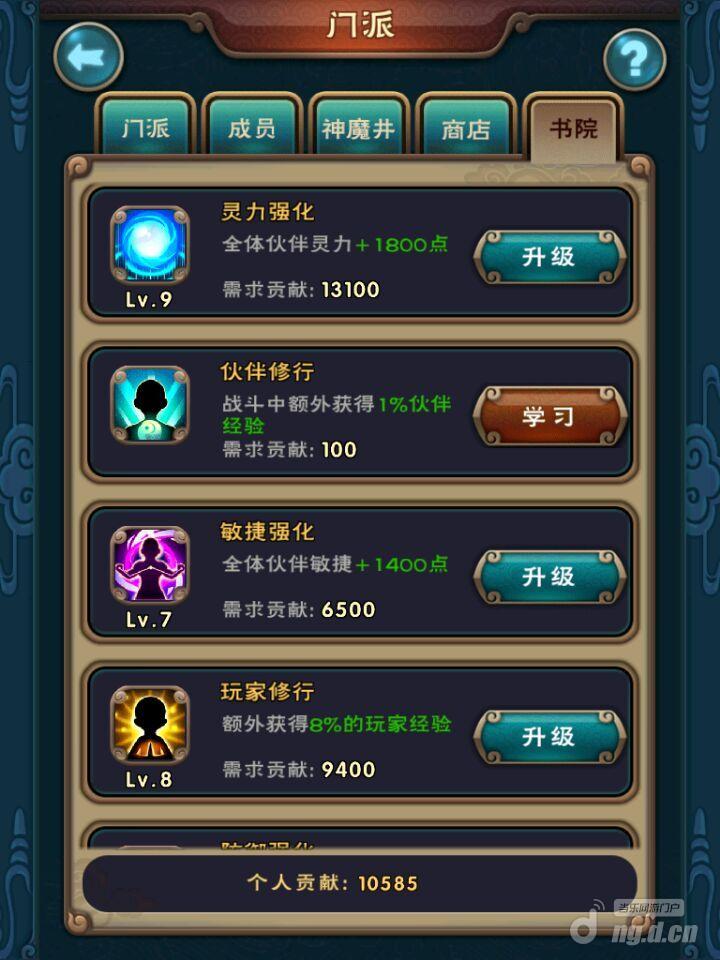Open the 神魔井 tab
The width and height of the screenshot is (720, 960).
(x=359, y=129)
